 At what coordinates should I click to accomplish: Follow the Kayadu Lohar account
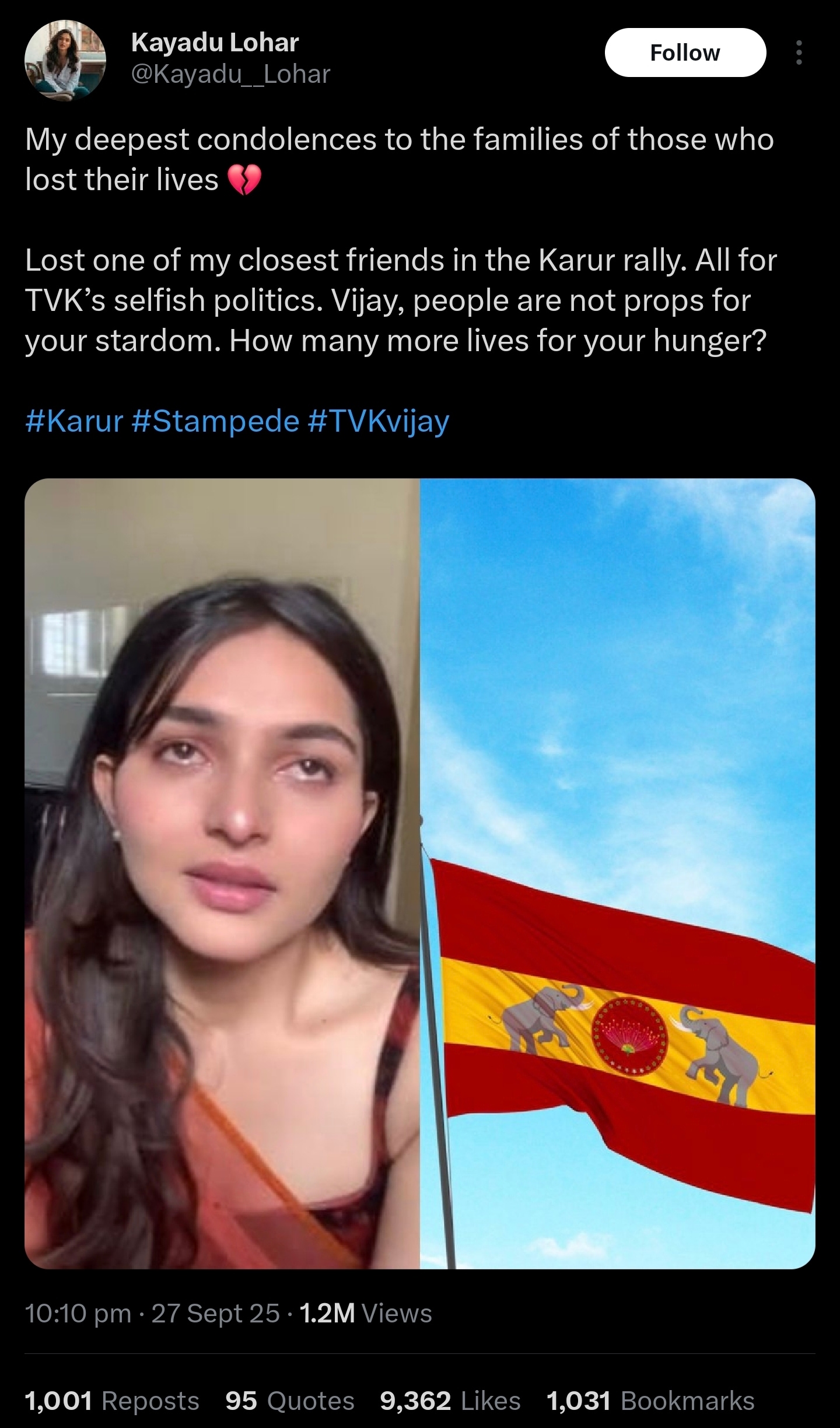point(685,52)
